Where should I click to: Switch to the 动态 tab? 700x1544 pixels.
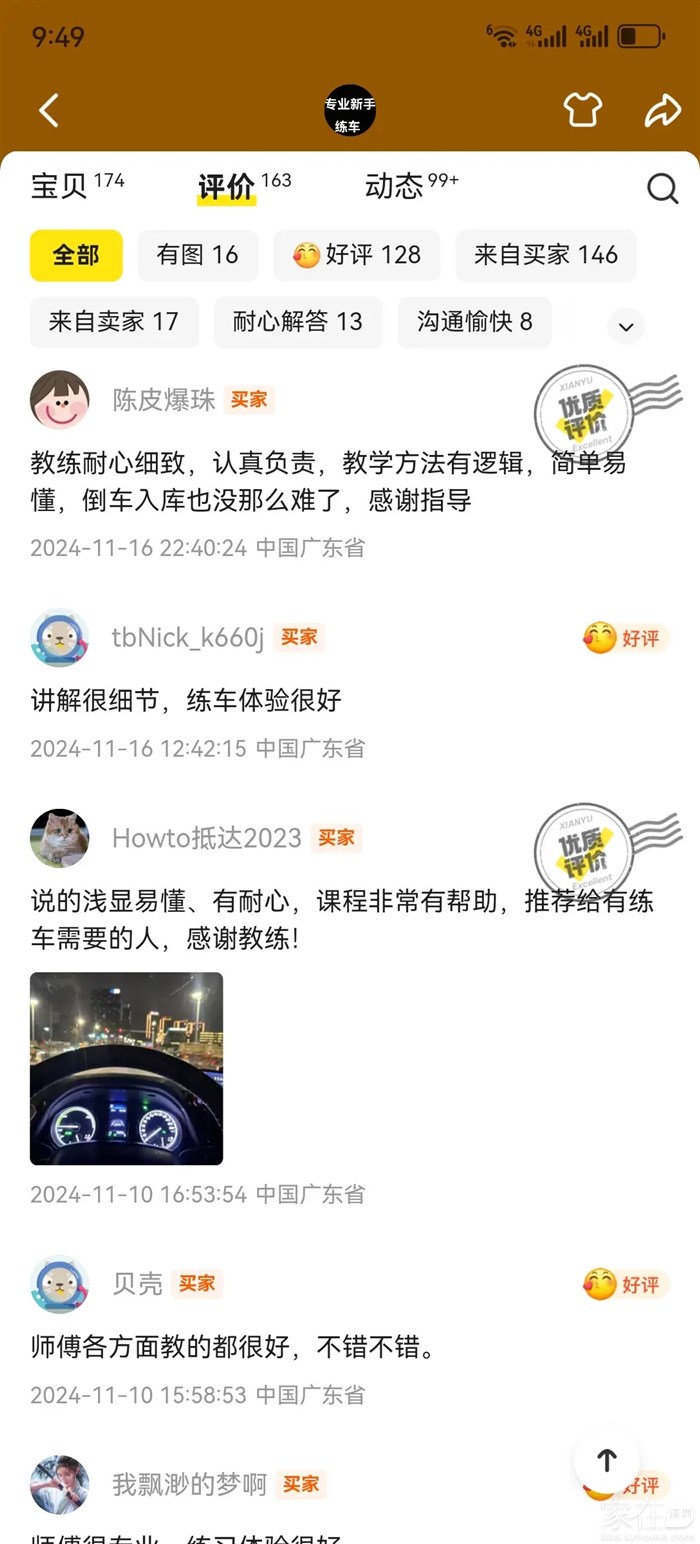pyautogui.click(x=395, y=186)
